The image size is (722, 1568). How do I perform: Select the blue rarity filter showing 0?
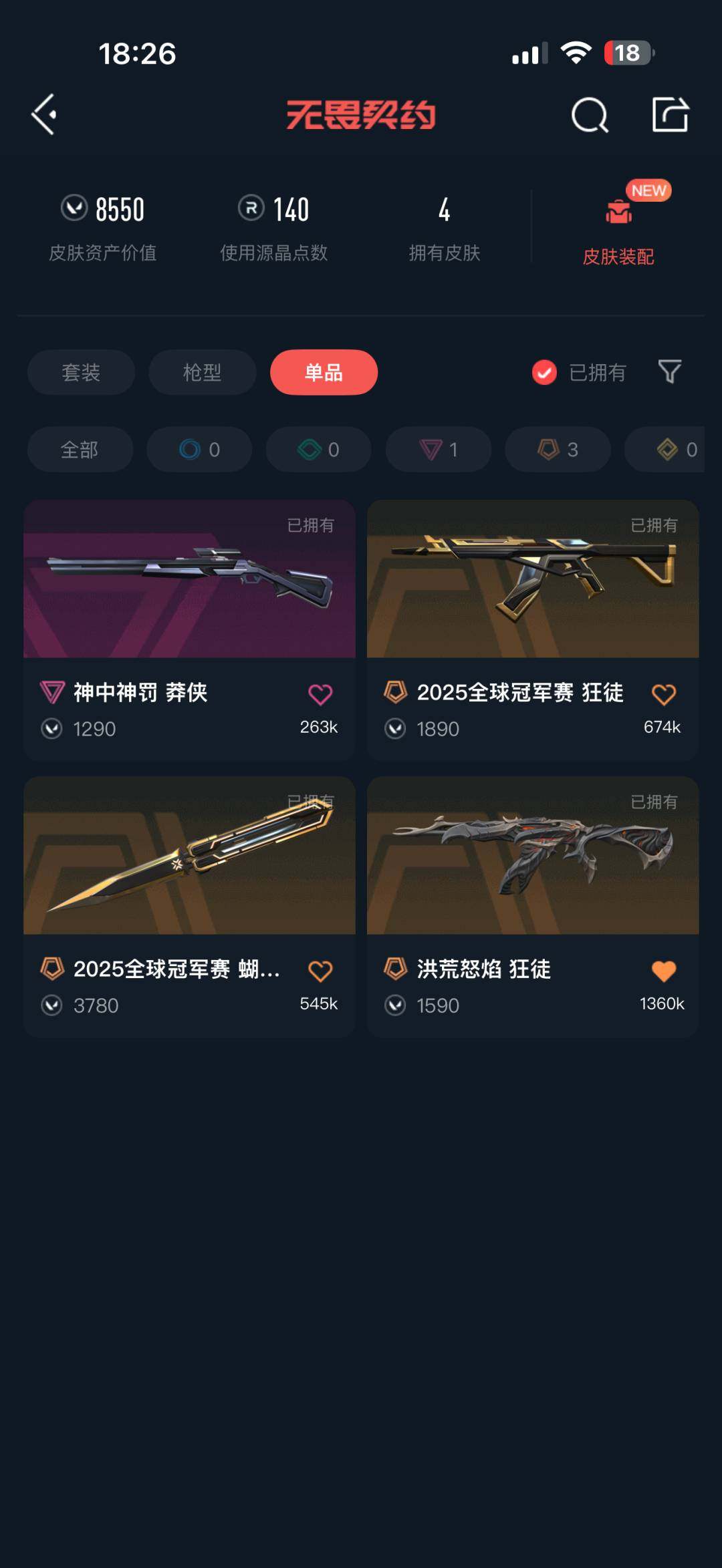pos(199,450)
